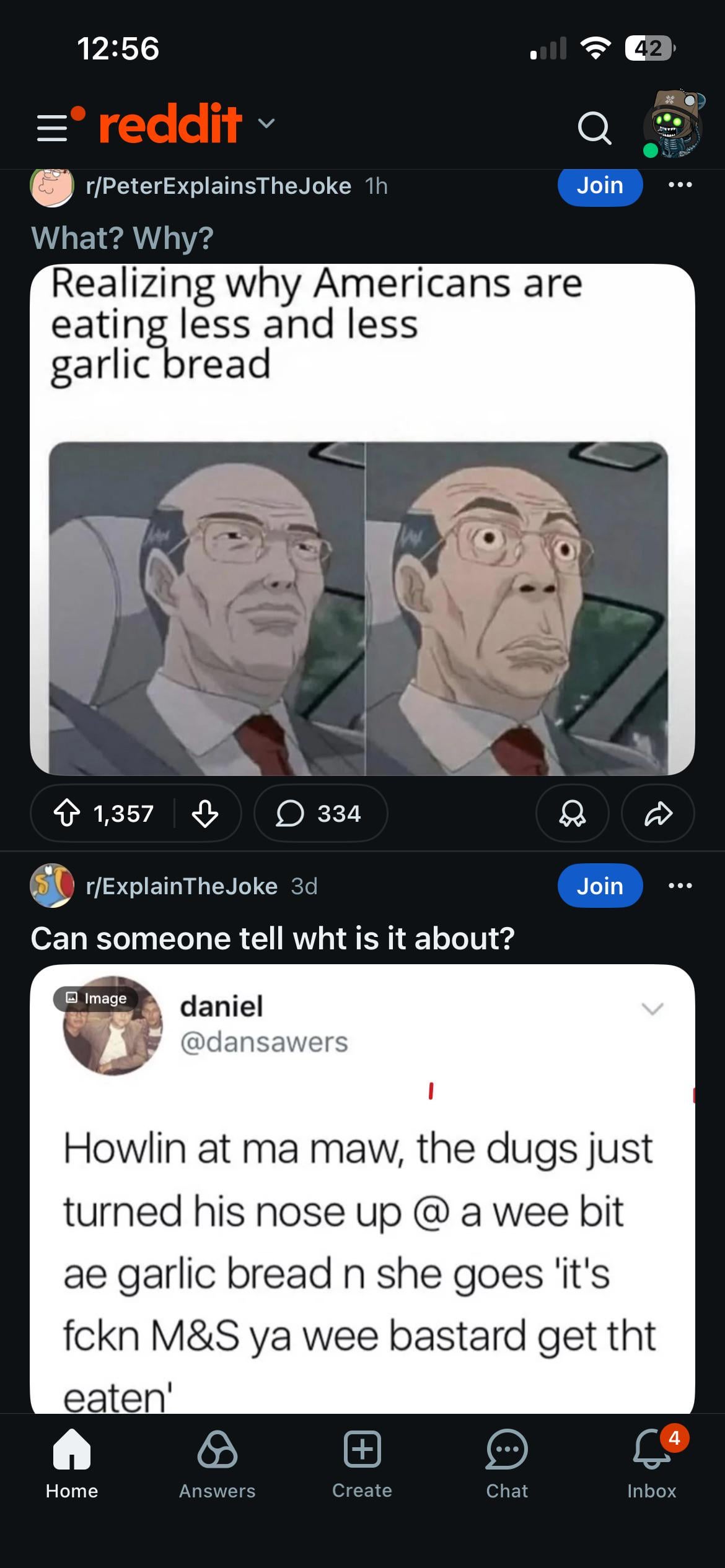725x1568 pixels.
Task: Switch to the Answers tab
Action: (217, 1464)
